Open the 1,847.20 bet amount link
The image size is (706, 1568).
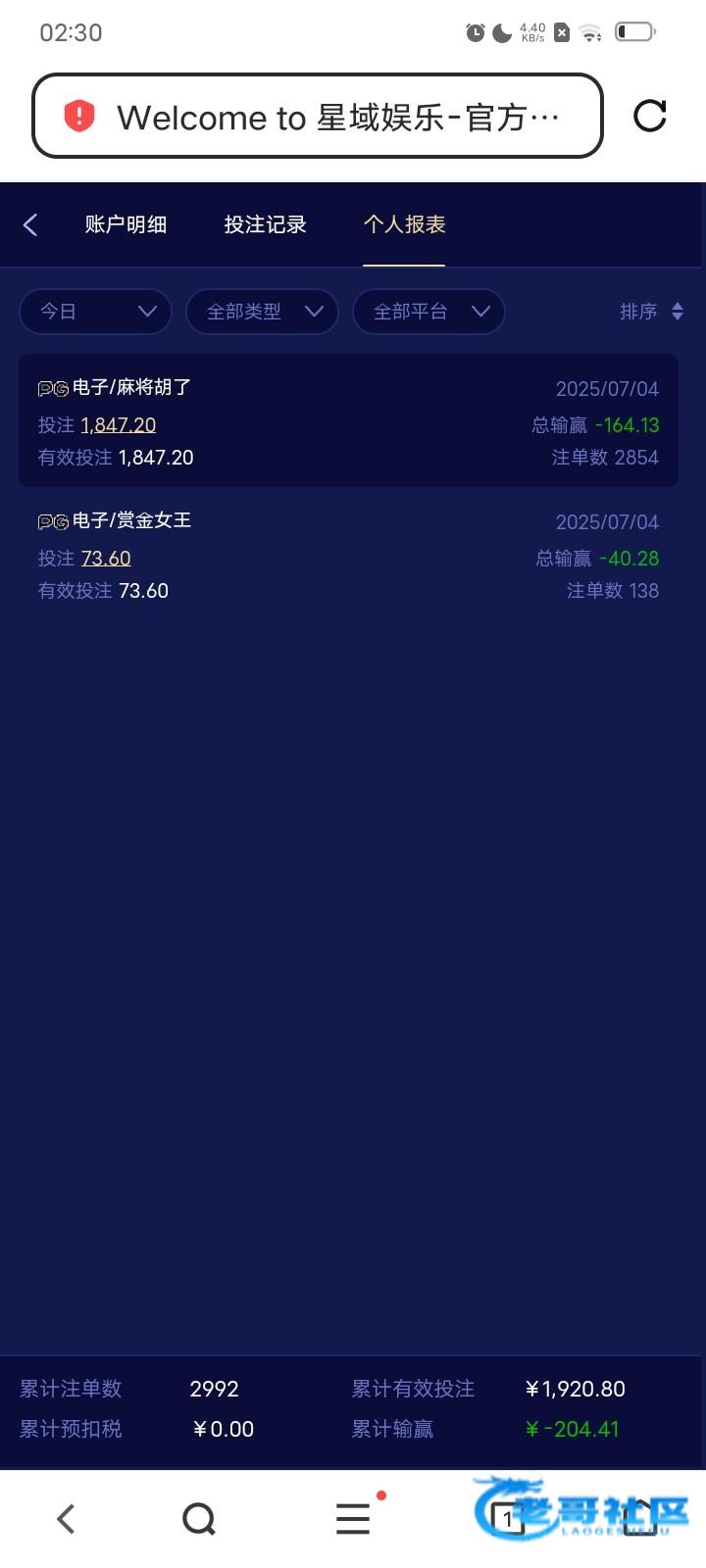119,425
